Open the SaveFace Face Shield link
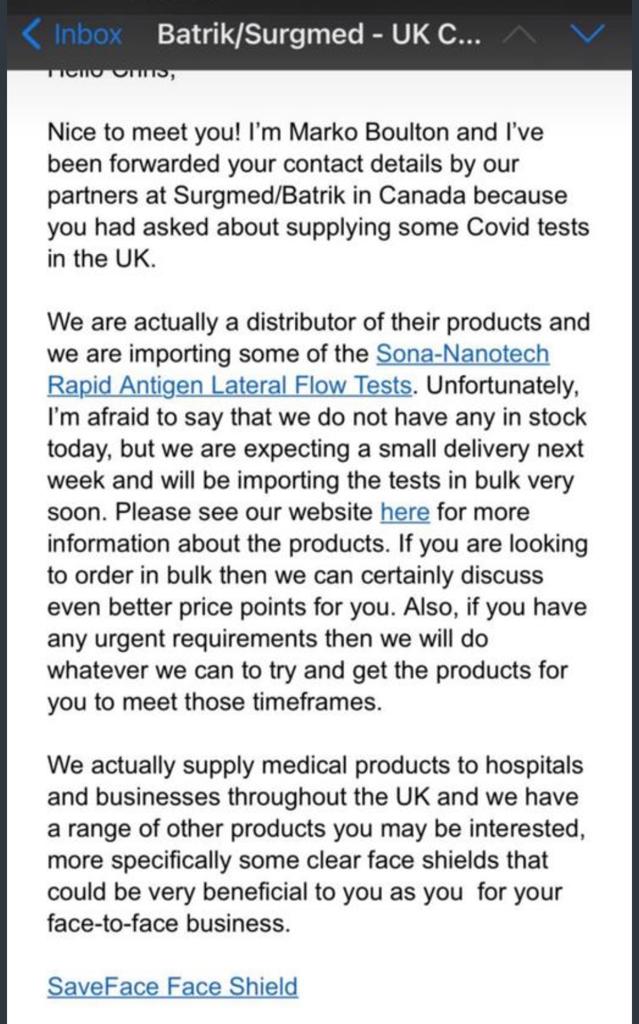This screenshot has width=639, height=1024. [x=172, y=986]
